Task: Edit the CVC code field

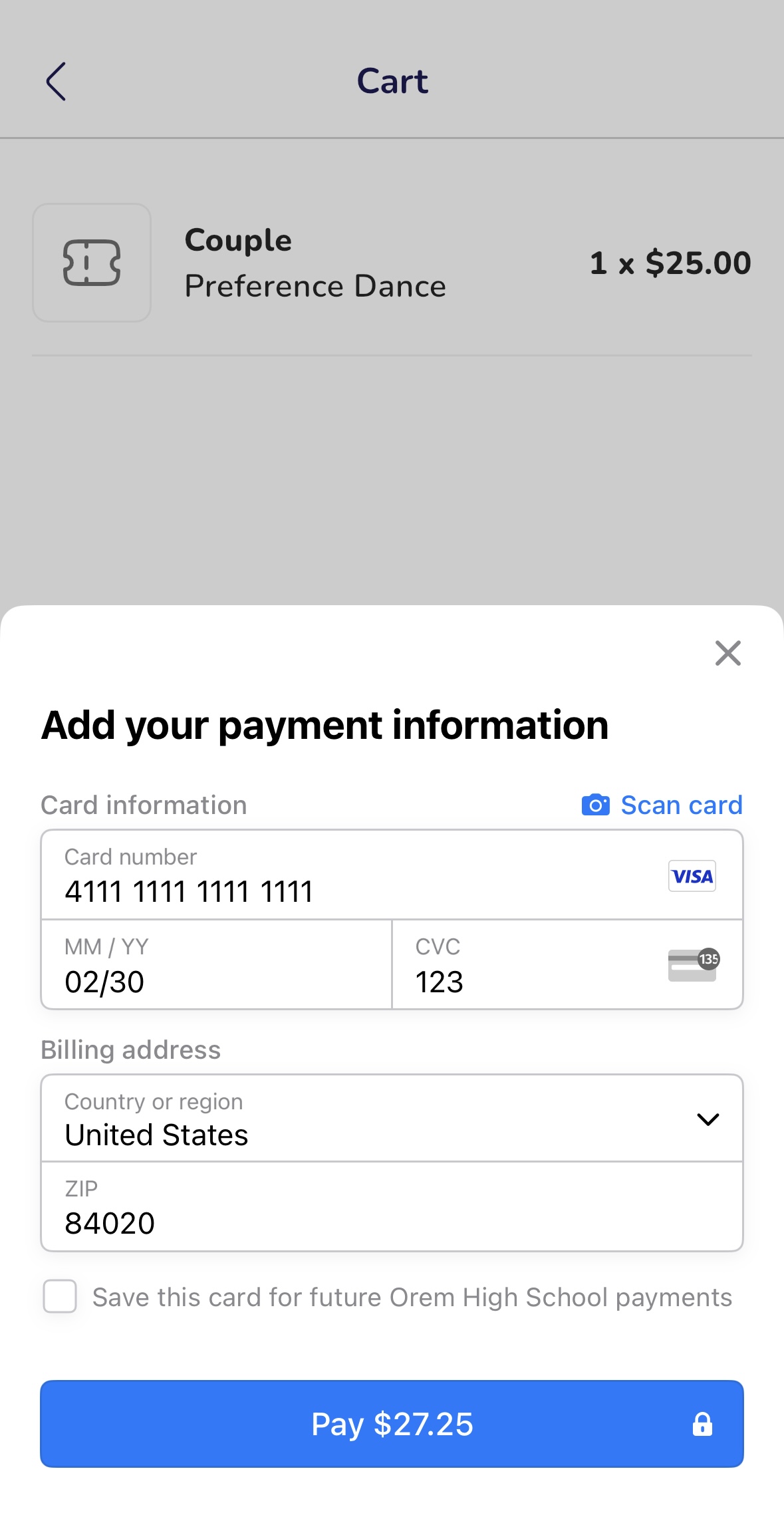Action: (532, 966)
